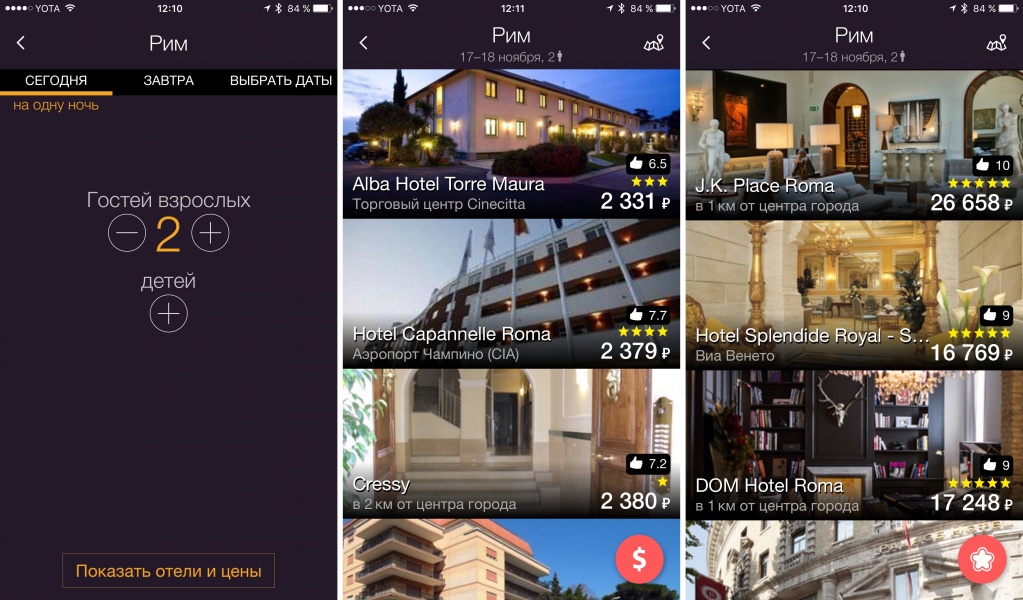Image resolution: width=1023 pixels, height=600 pixels.
Task: Tap the red flower floating button
Action: point(982,559)
